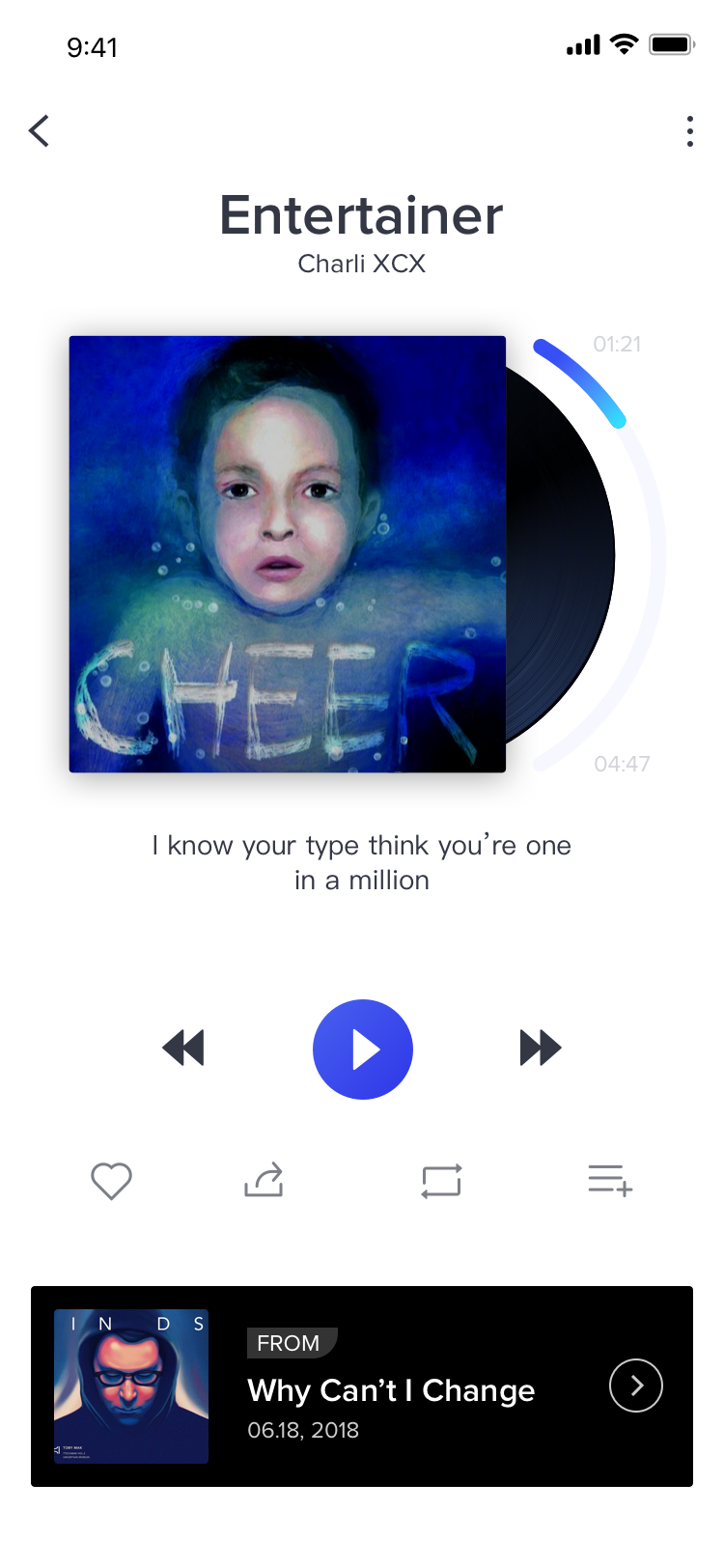Skip ahead with the fast-forward button
The height and width of the screenshot is (1568, 724).
click(541, 1048)
